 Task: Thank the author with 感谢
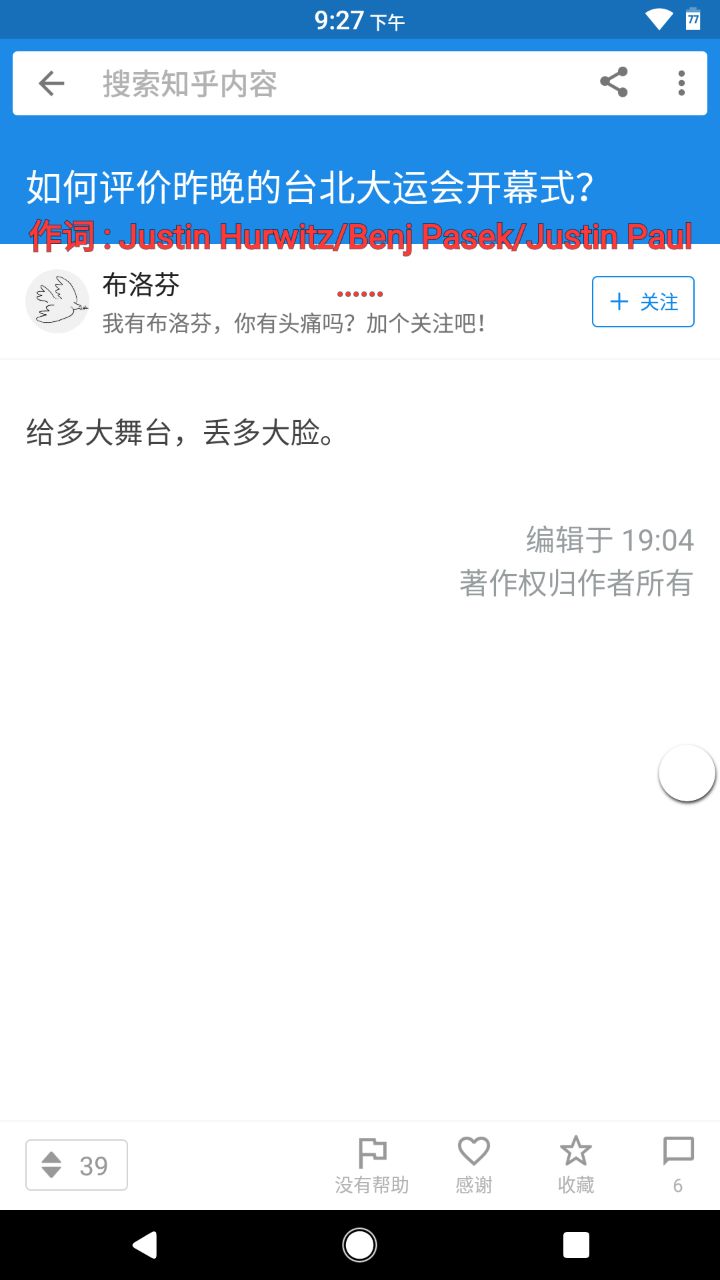coord(474,1165)
